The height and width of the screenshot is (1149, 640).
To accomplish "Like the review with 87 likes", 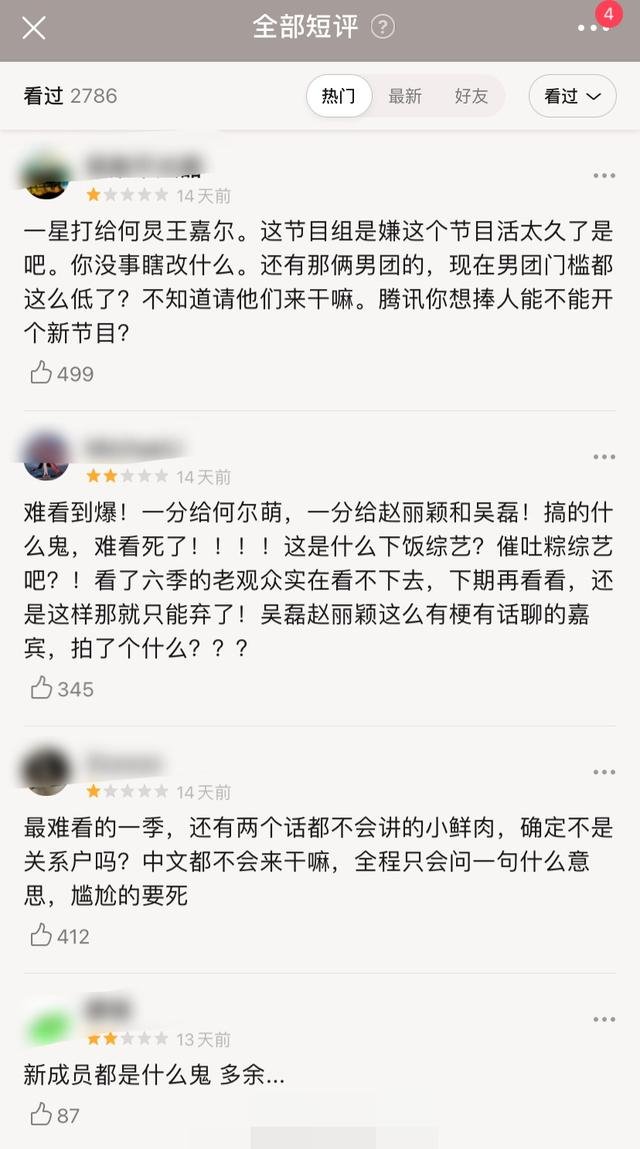I will coord(41,1114).
